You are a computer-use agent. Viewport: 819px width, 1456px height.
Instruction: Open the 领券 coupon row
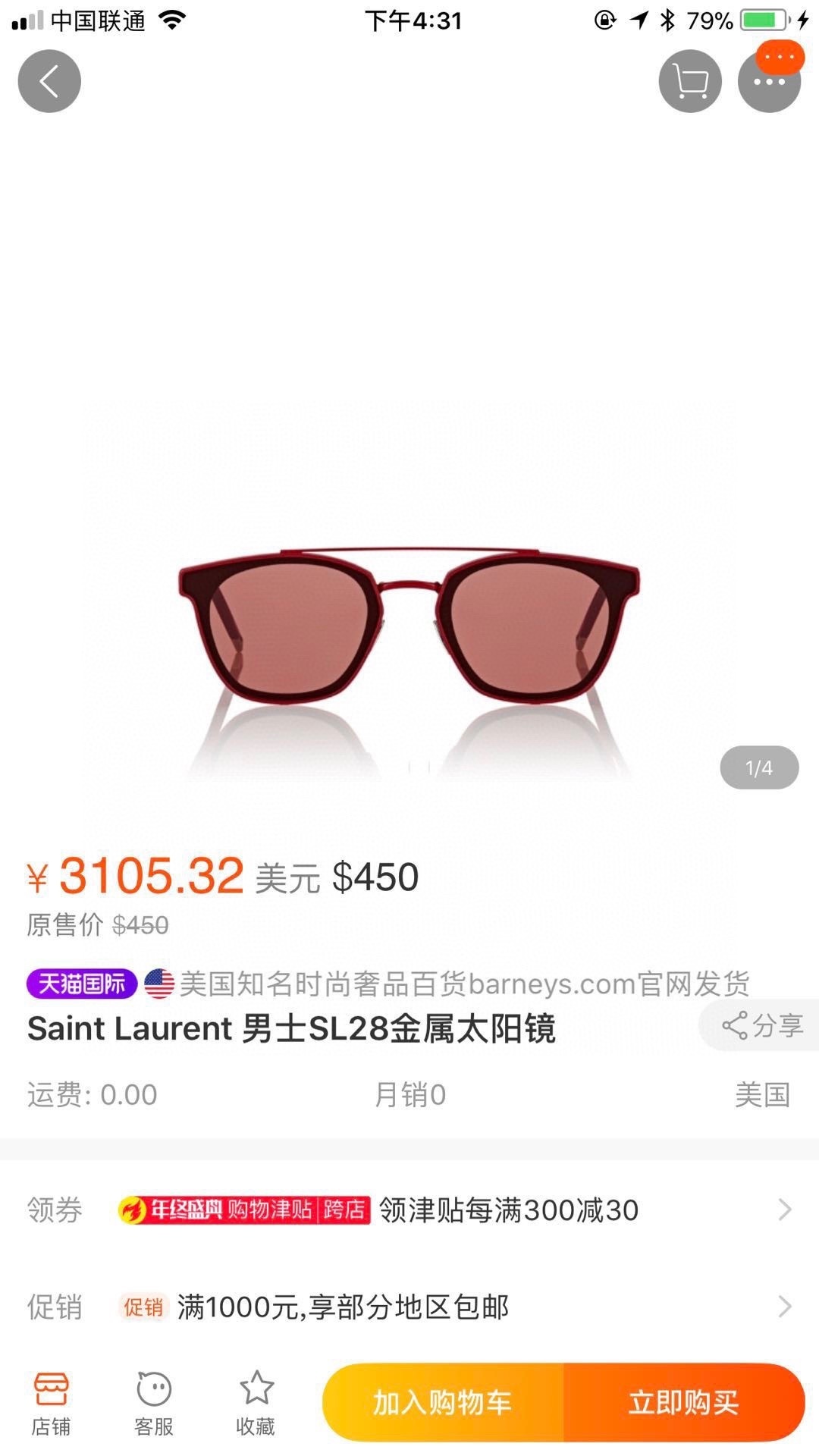pos(409,1210)
